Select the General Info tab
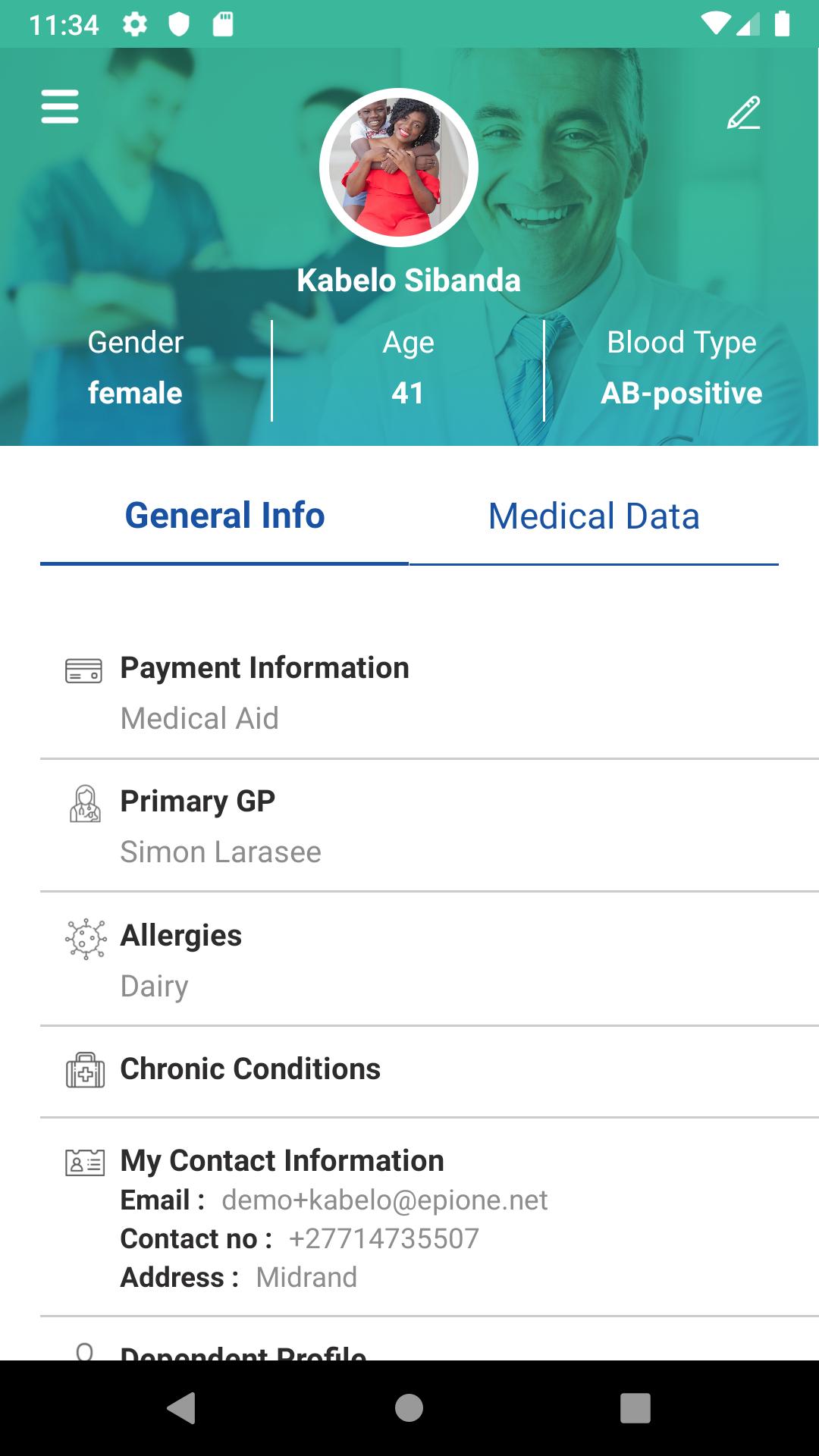This screenshot has height=1456, width=819. coord(224,517)
